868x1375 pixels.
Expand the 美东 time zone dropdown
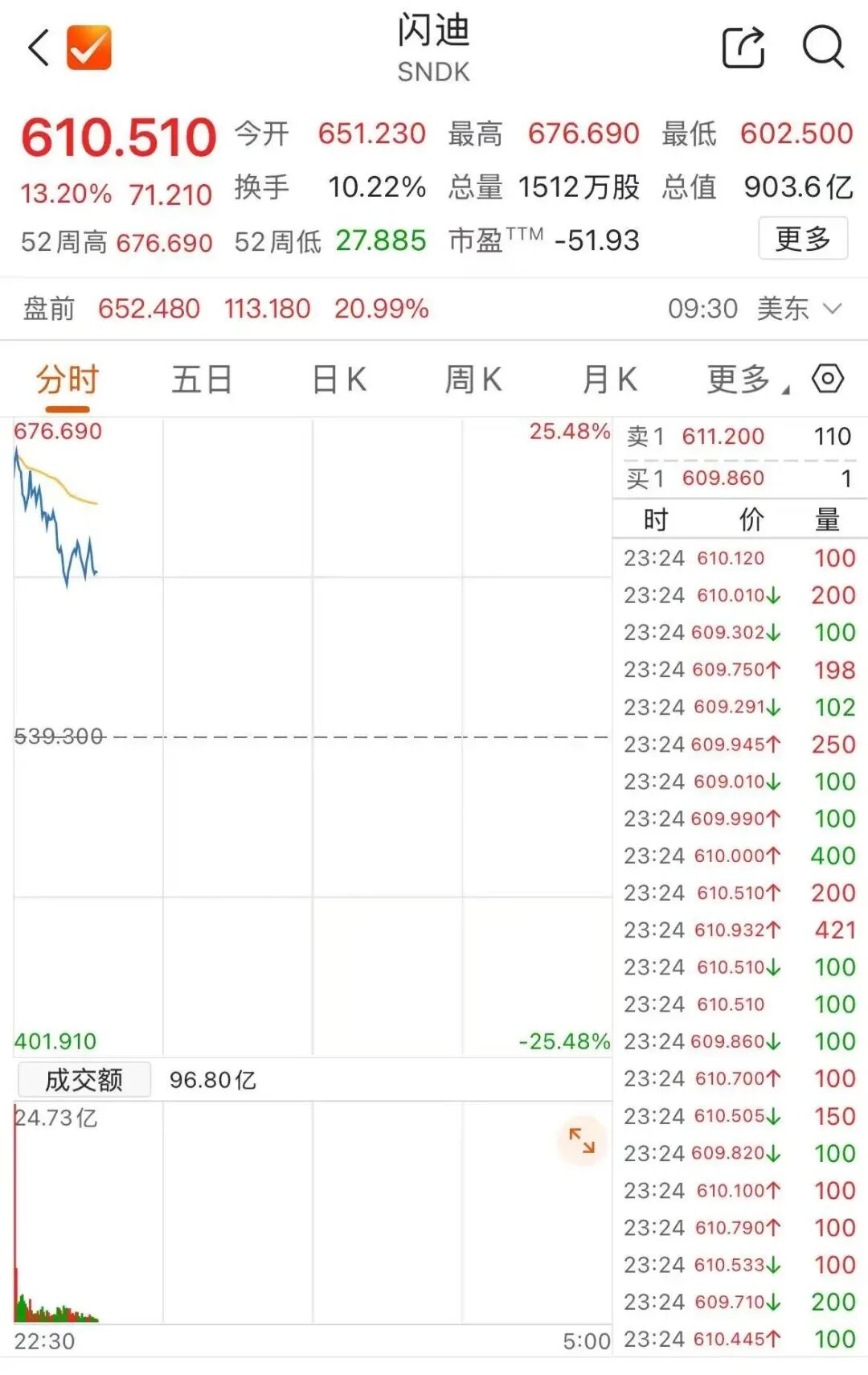click(x=833, y=309)
